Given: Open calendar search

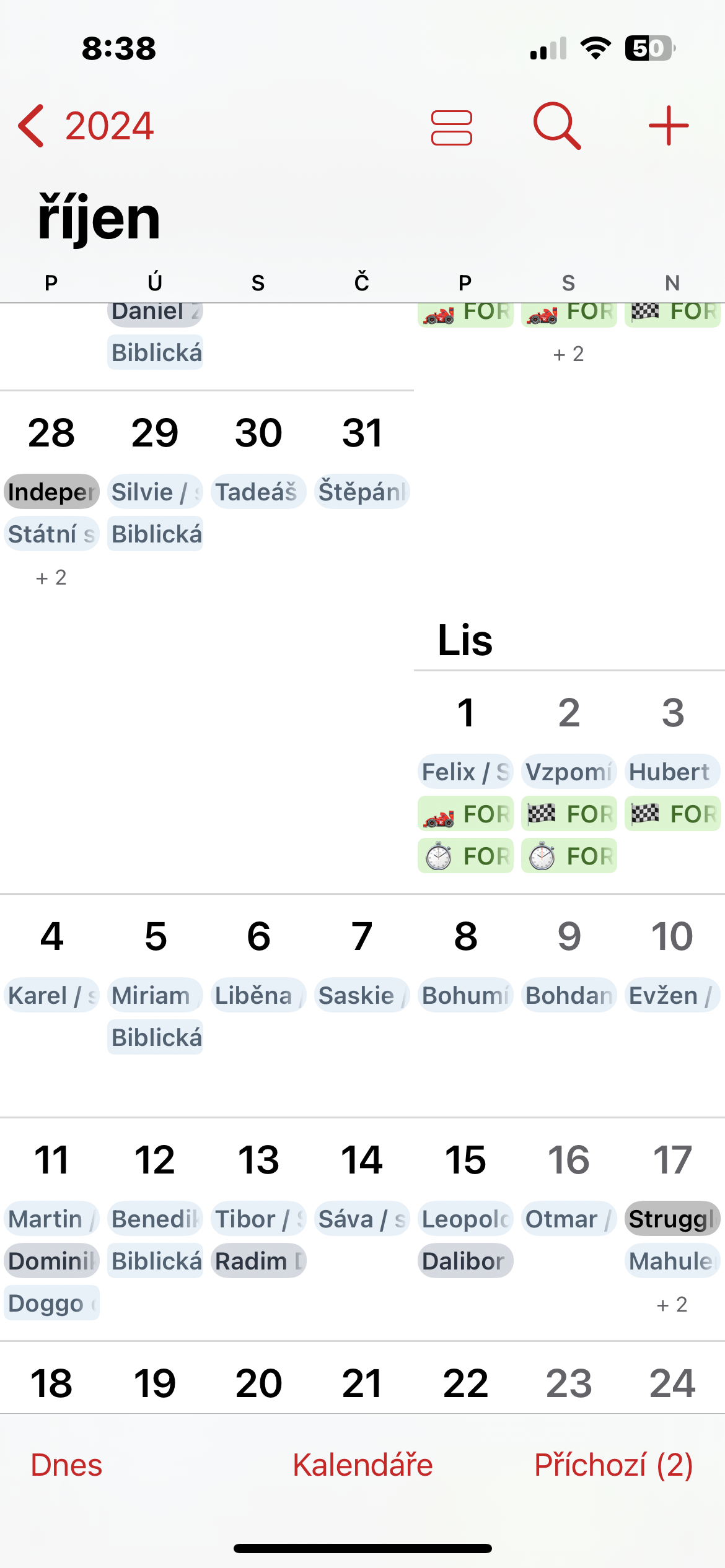Looking at the screenshot, I should tap(556, 126).
